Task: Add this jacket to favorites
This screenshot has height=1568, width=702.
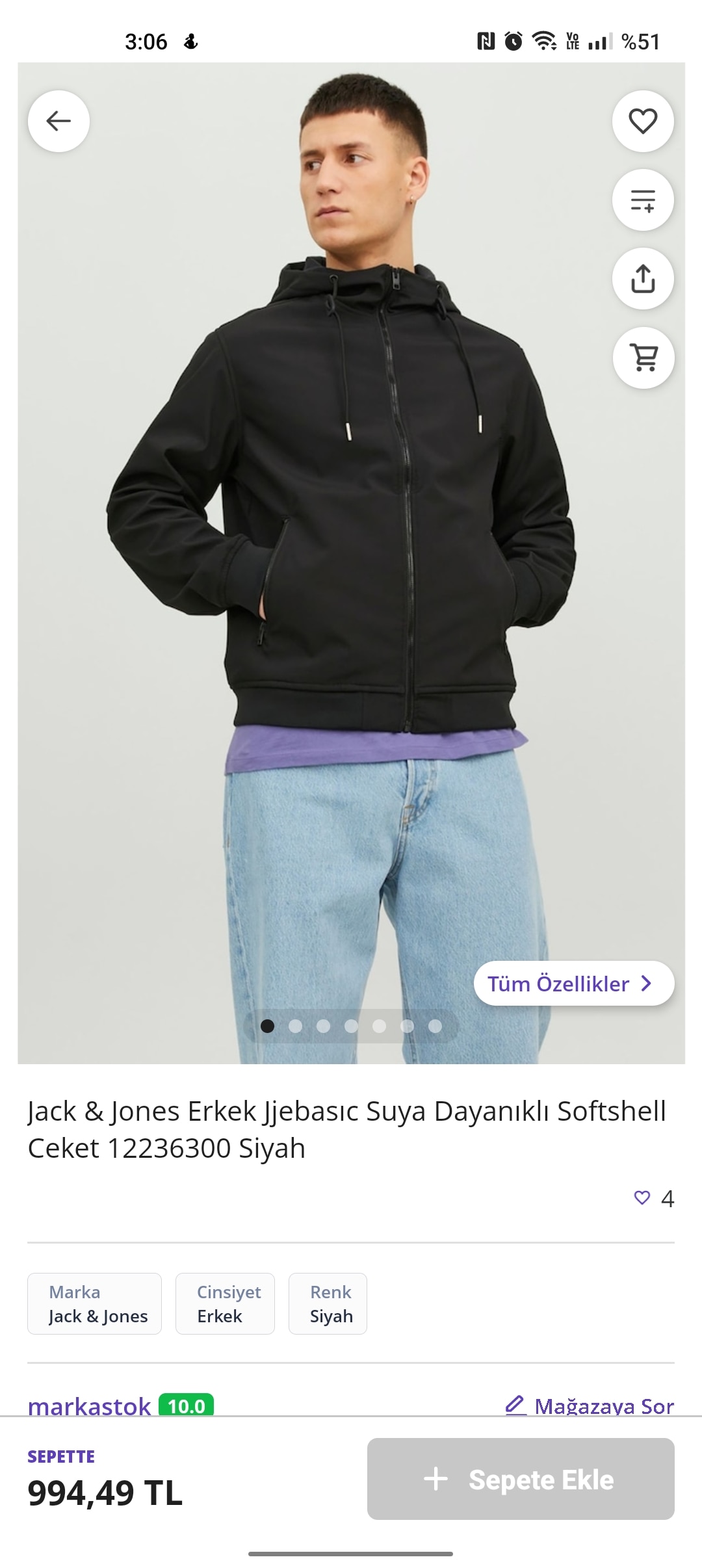Action: (x=643, y=121)
